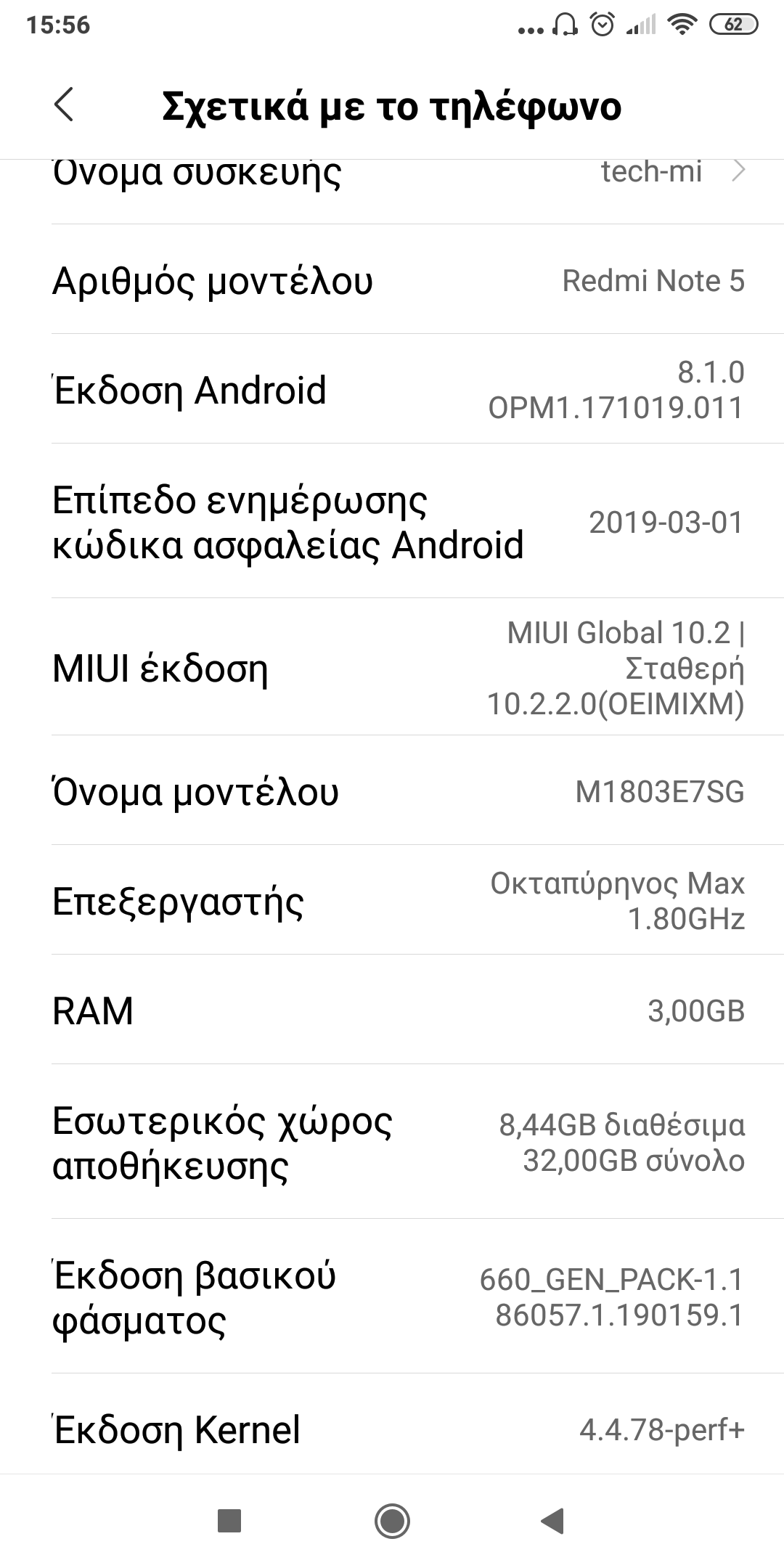Go to the home screen via the circle button

[392, 1520]
